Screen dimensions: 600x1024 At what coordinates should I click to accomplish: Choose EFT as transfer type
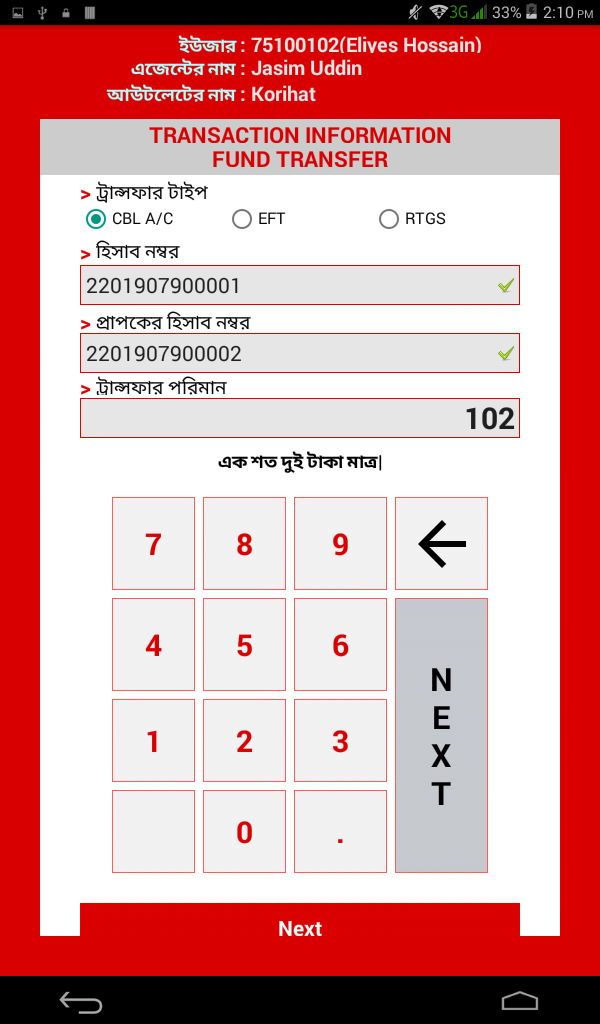(x=259, y=219)
